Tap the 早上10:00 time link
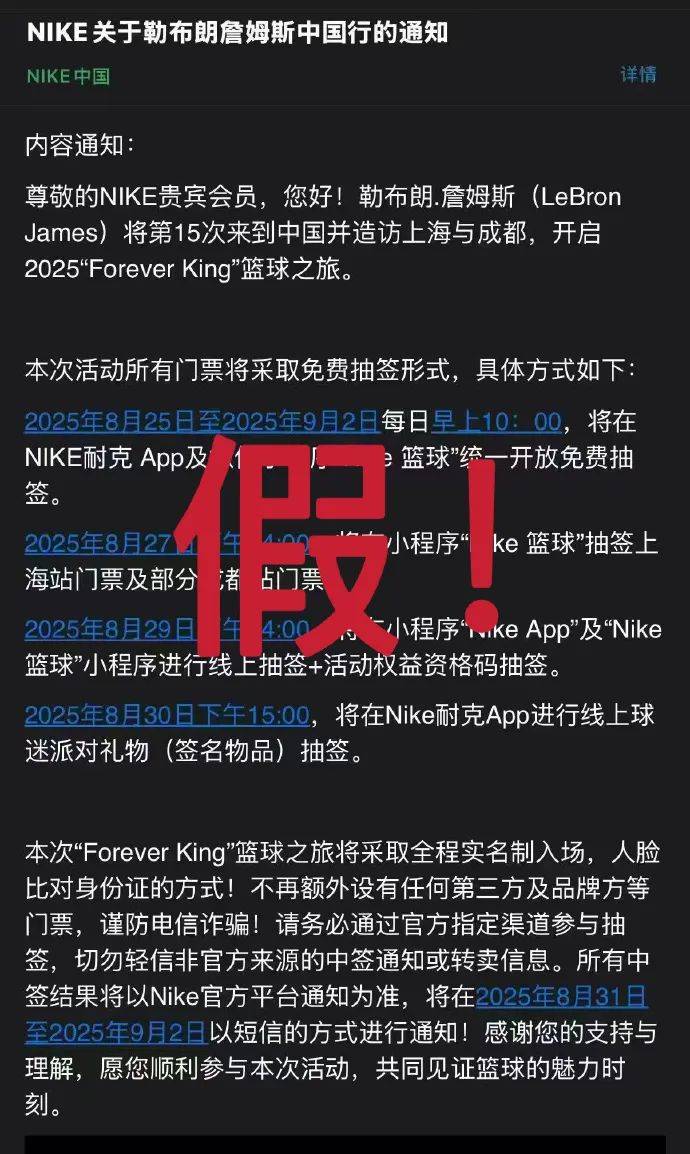Screen dimensions: 690x1154 [496, 420]
